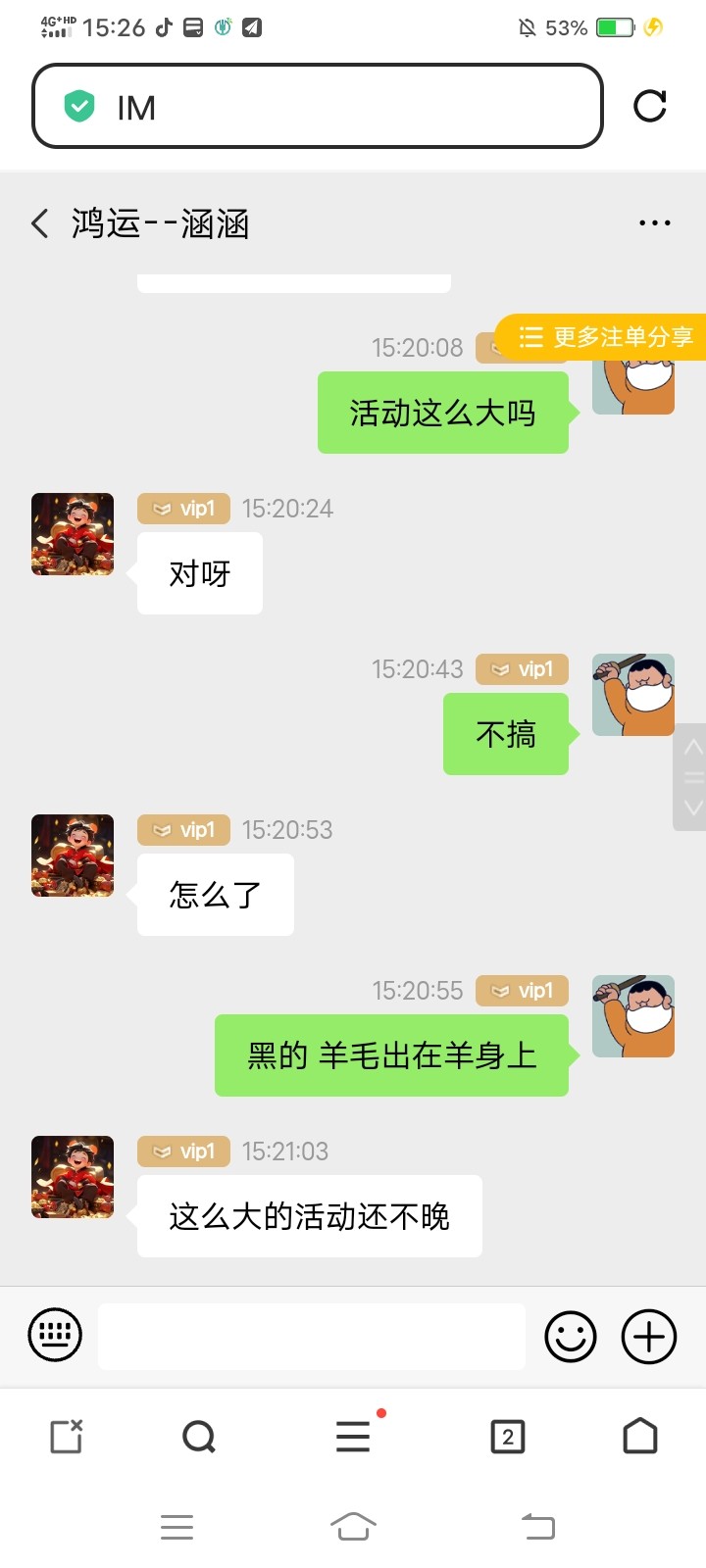Reload the page with the refresh icon
Image resolution: width=706 pixels, height=1568 pixels.
tap(649, 106)
